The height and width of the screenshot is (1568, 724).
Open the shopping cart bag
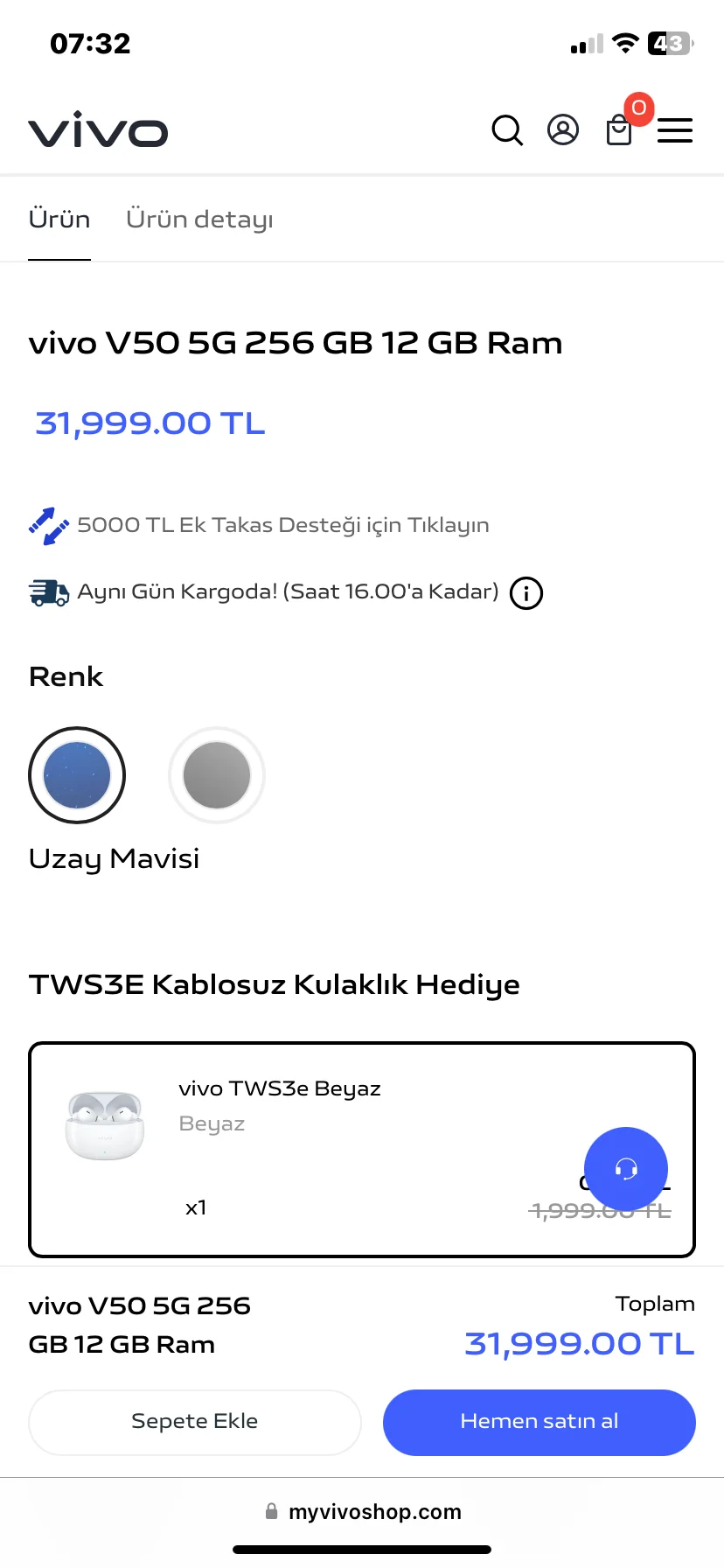[x=619, y=131]
